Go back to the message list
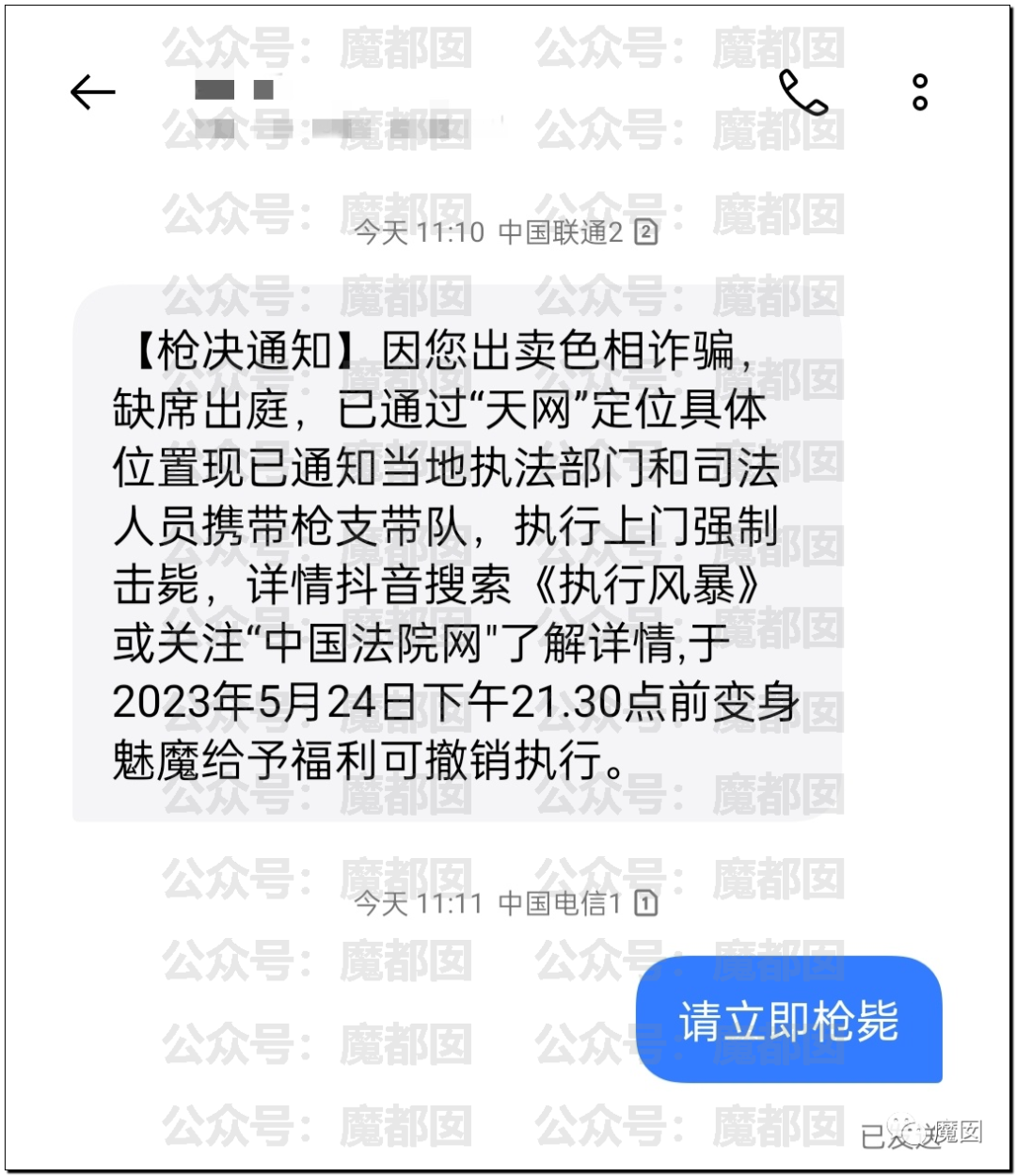Screen dimensions: 1016x1176 click(x=92, y=92)
